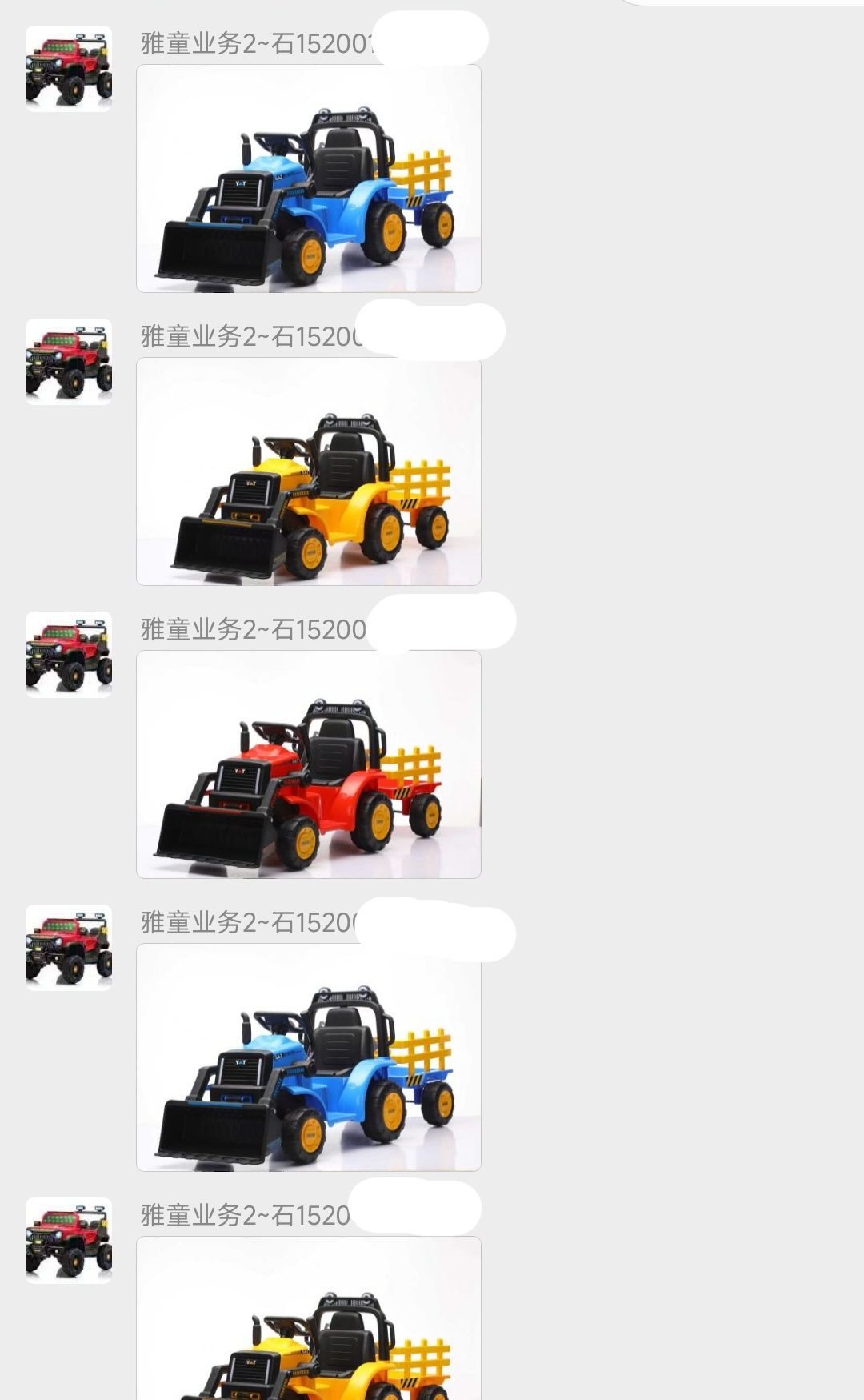Open the red tractor image message
Image resolution: width=864 pixels, height=1400 pixels.
pyautogui.click(x=309, y=764)
